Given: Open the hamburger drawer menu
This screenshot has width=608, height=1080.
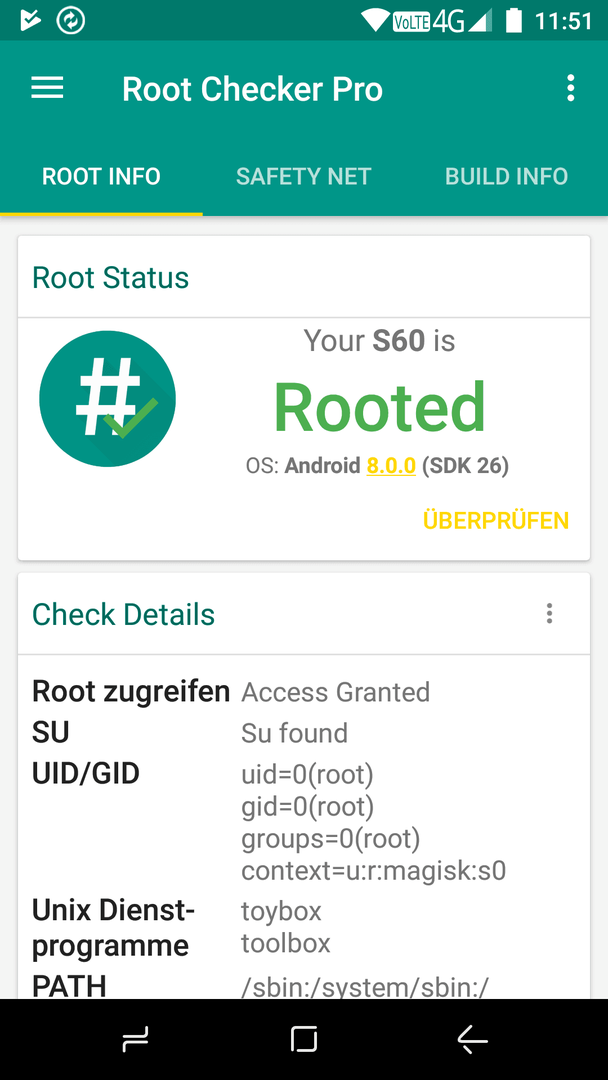Looking at the screenshot, I should 48,88.
